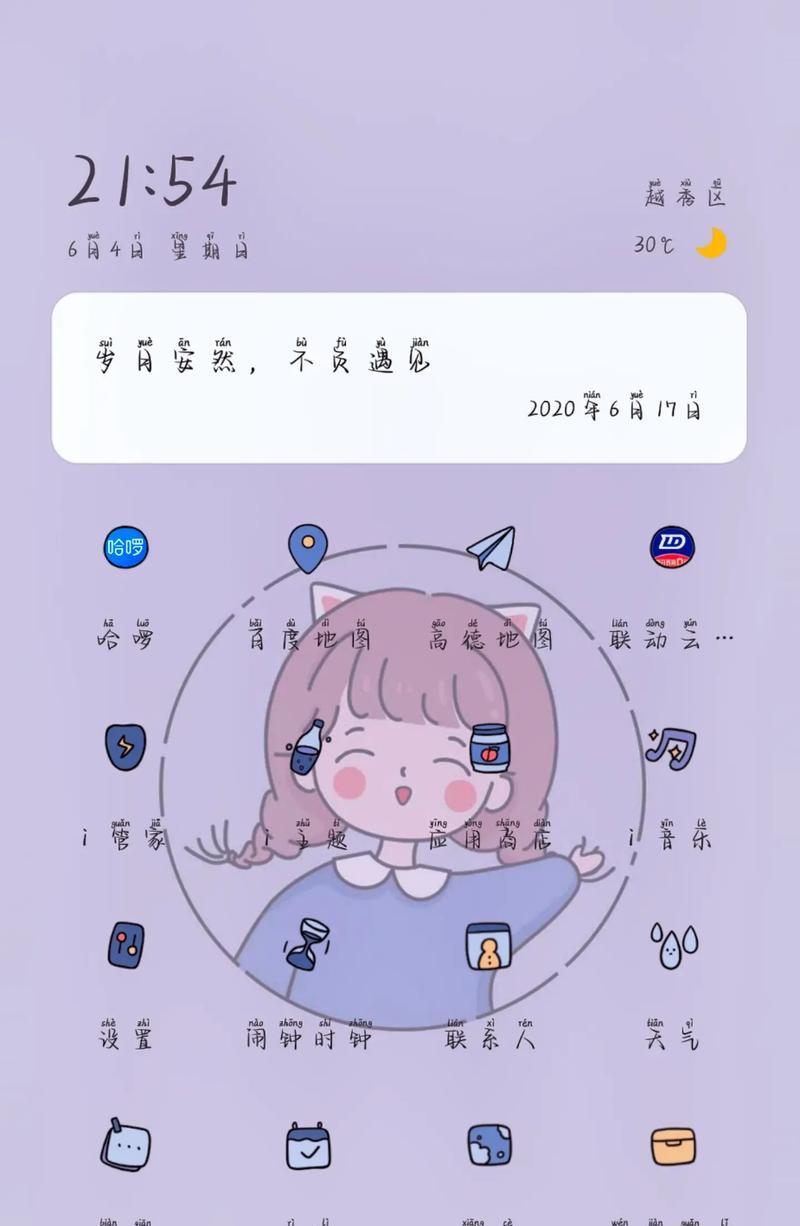Tap the 21:54 clock widget
The image size is (800, 1226).
pyautogui.click(x=152, y=184)
